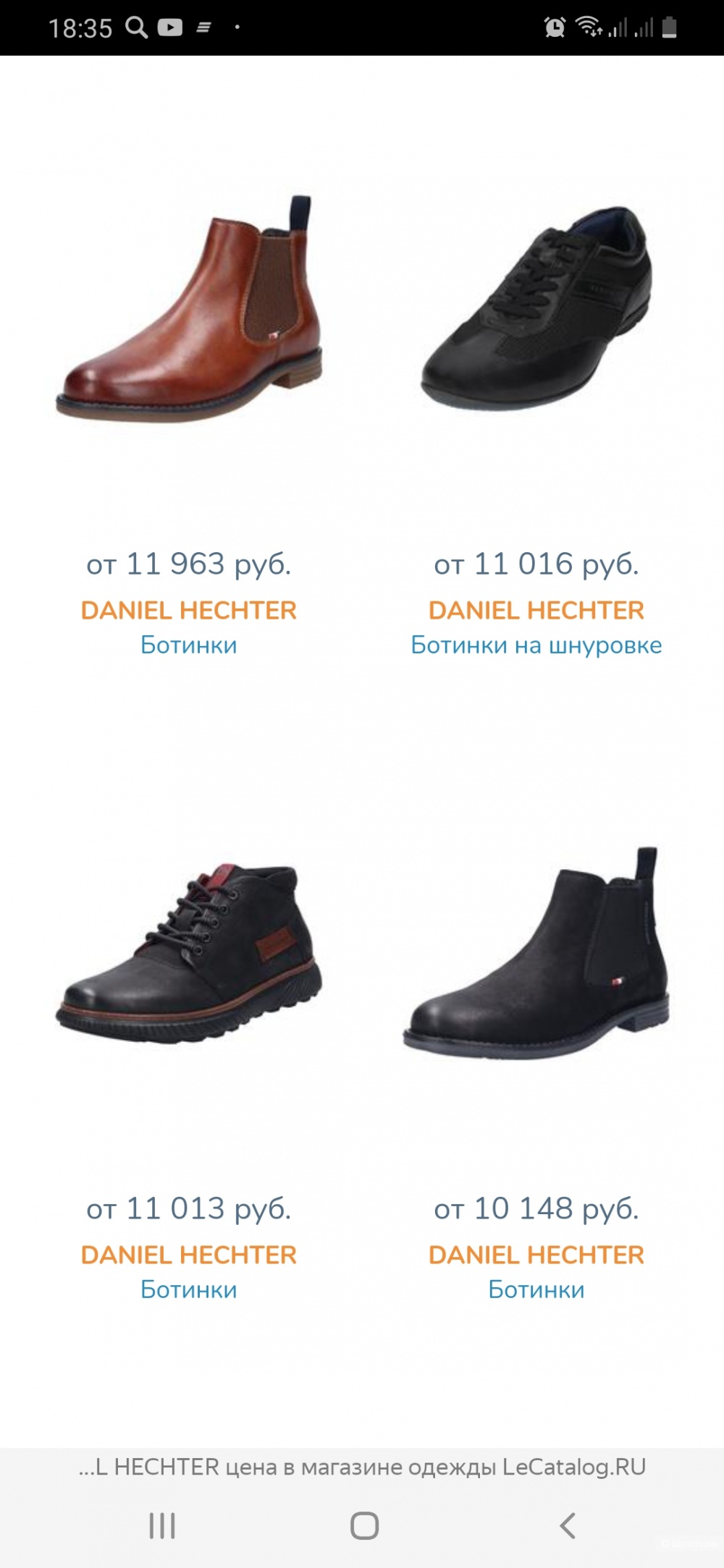The image size is (724, 1568).
Task: Tap the DANIEL HECHTER brand under 10 148 руб.
Action: tap(536, 1255)
